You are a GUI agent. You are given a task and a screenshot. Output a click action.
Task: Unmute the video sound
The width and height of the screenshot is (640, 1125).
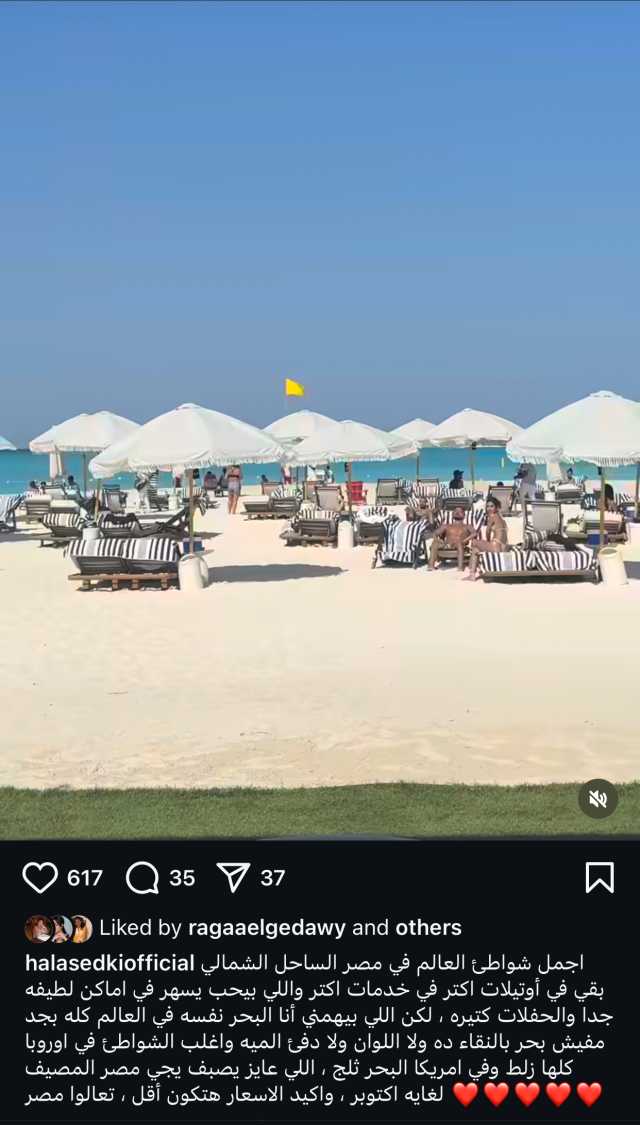[x=598, y=799]
